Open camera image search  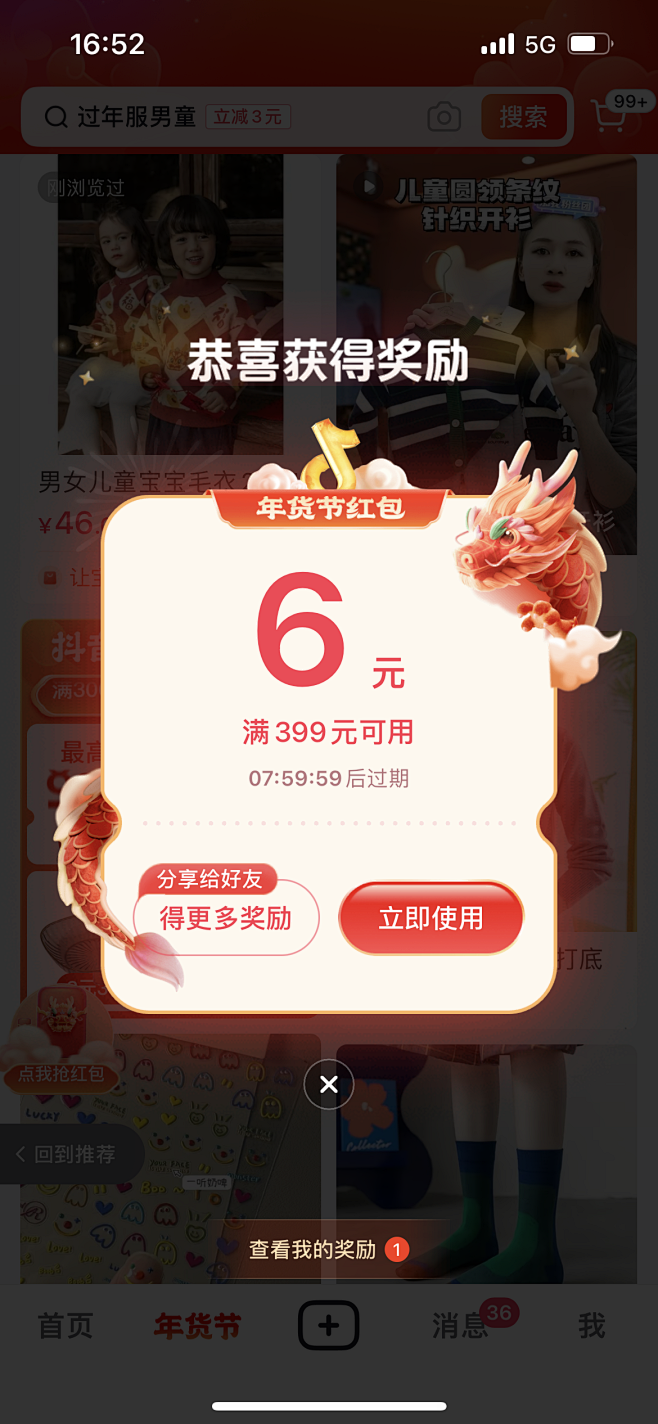coord(444,118)
